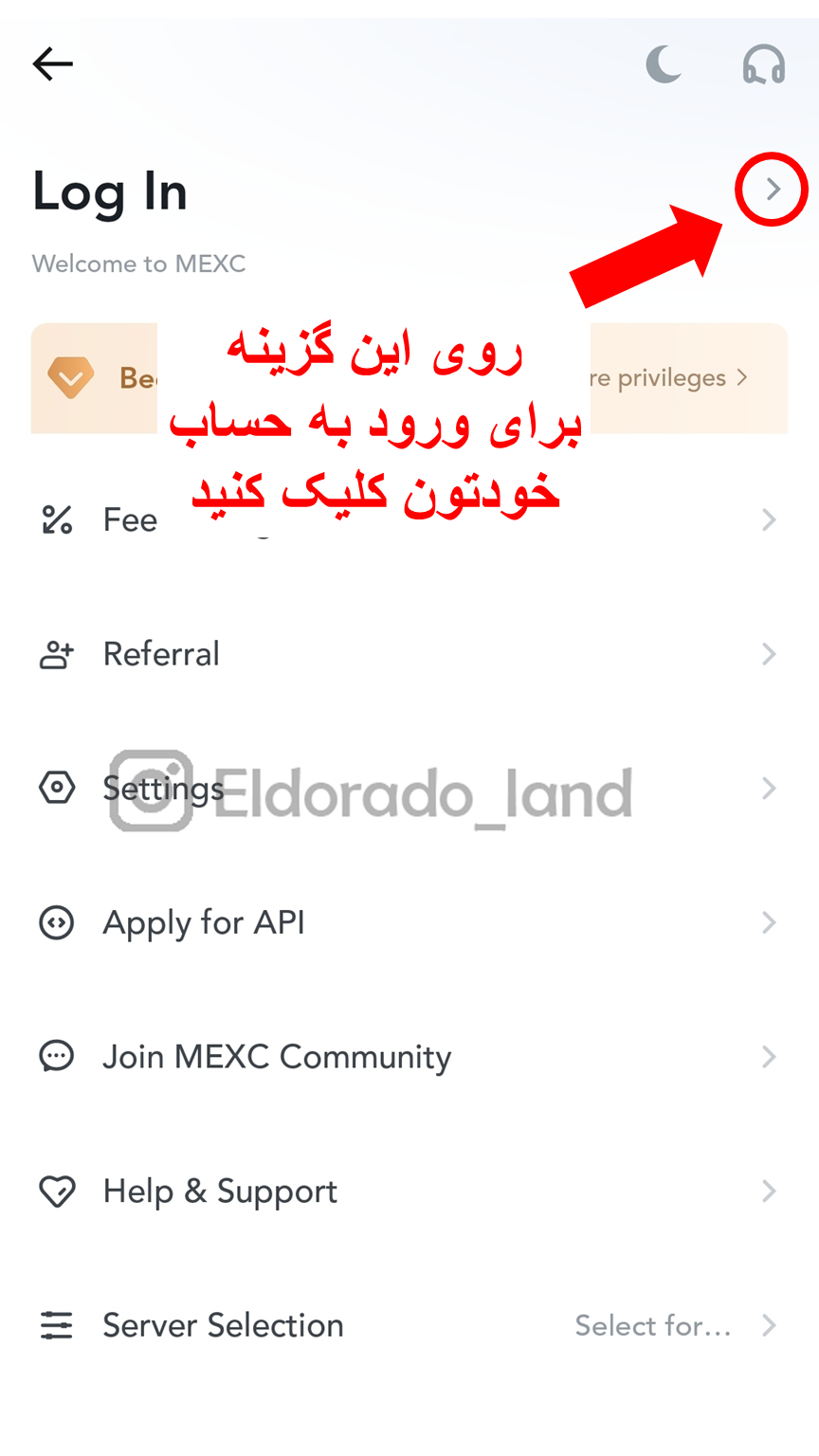Open customer service headset icon
The width and height of the screenshot is (819, 1456).
763,65
